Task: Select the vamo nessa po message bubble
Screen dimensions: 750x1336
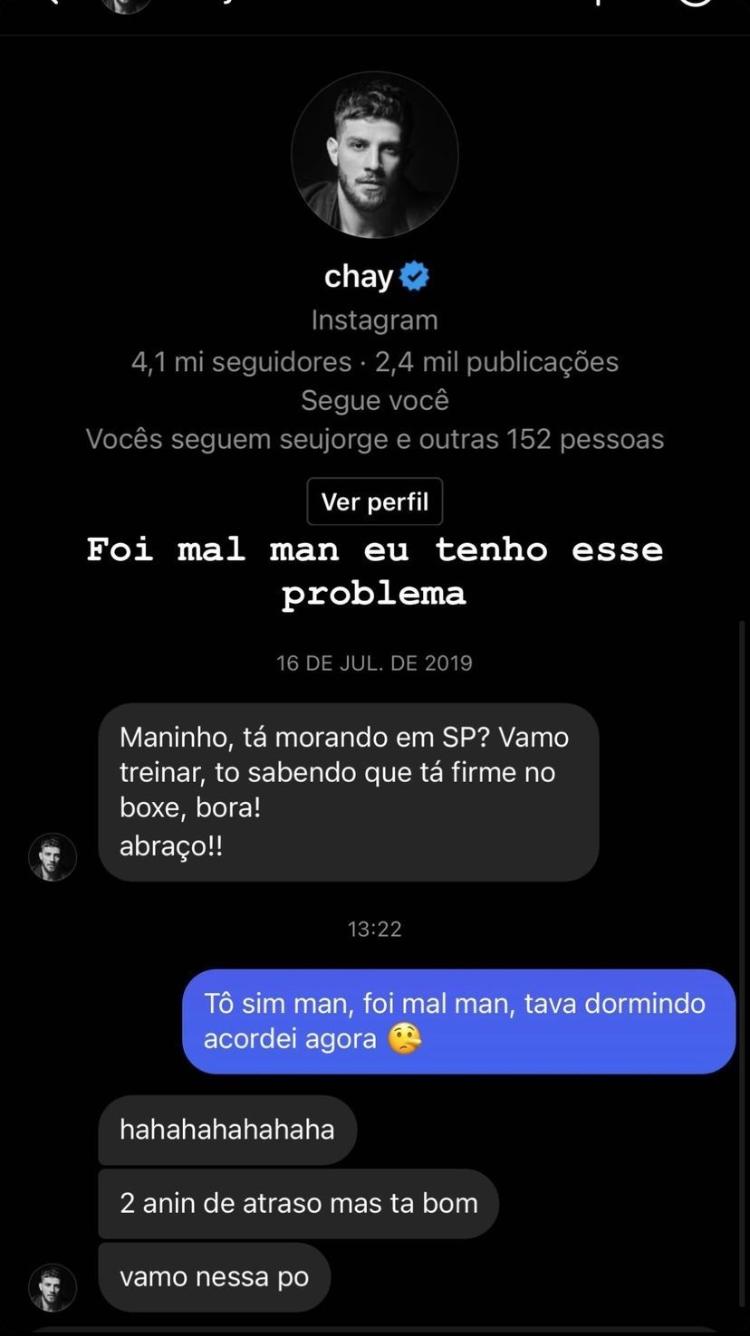Action: tap(213, 1276)
